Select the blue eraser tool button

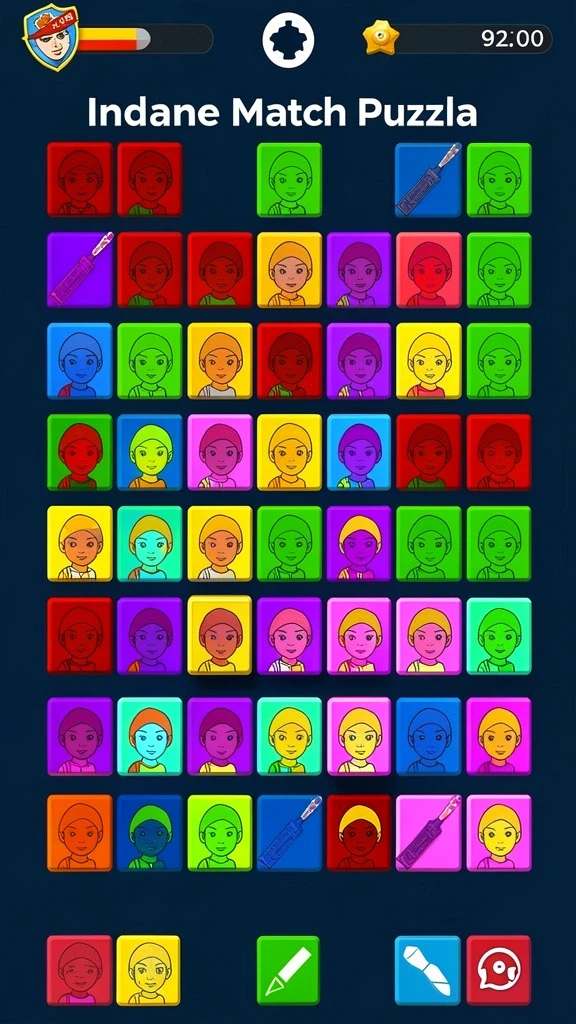(x=428, y=970)
